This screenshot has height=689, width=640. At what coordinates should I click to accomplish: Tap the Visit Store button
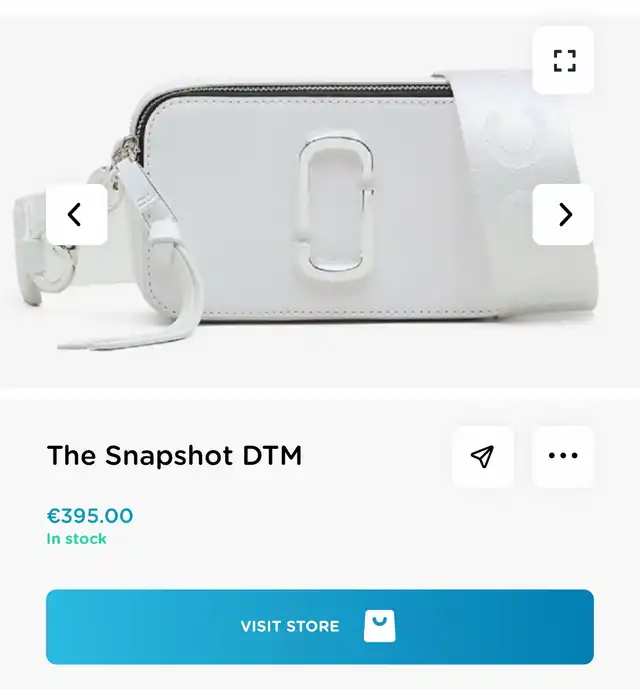point(320,627)
